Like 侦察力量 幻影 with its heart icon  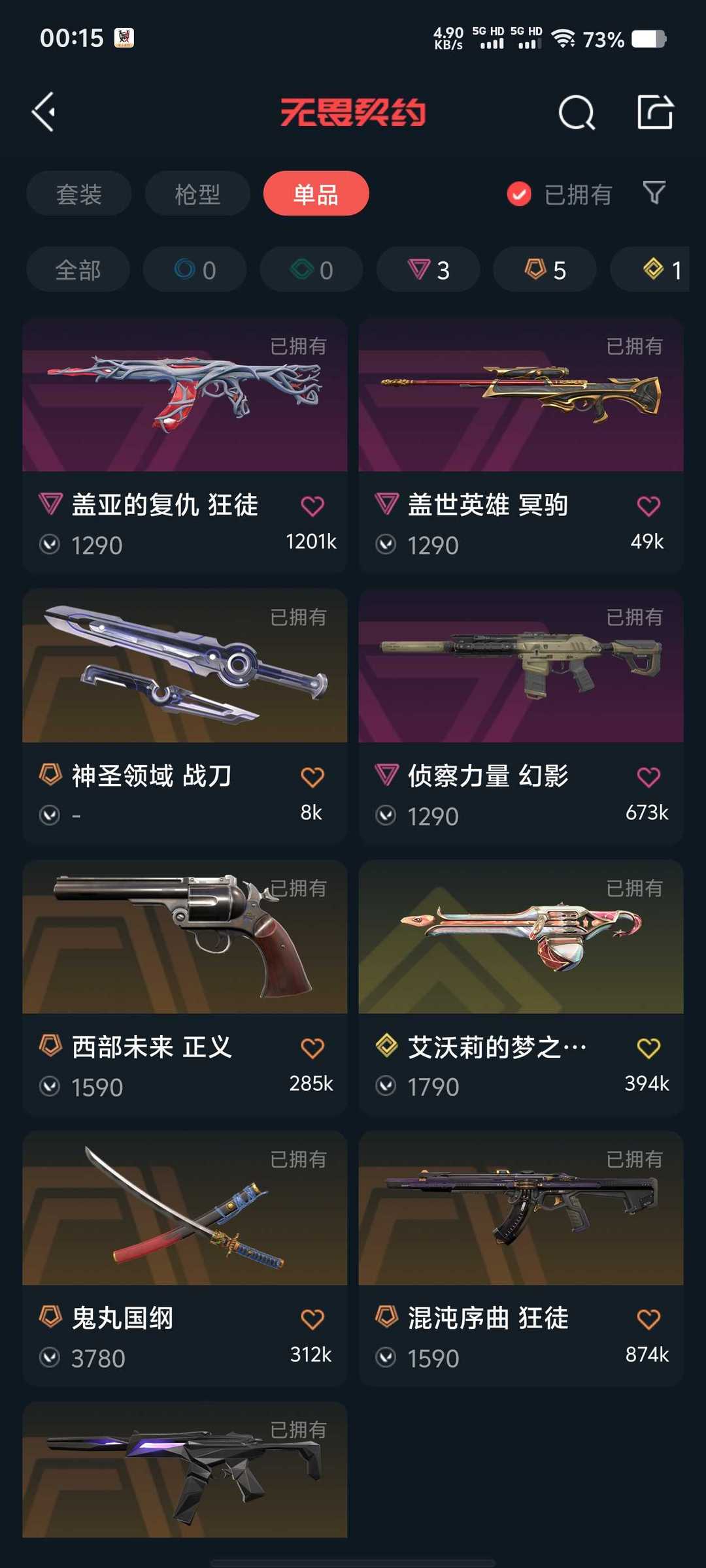[648, 777]
